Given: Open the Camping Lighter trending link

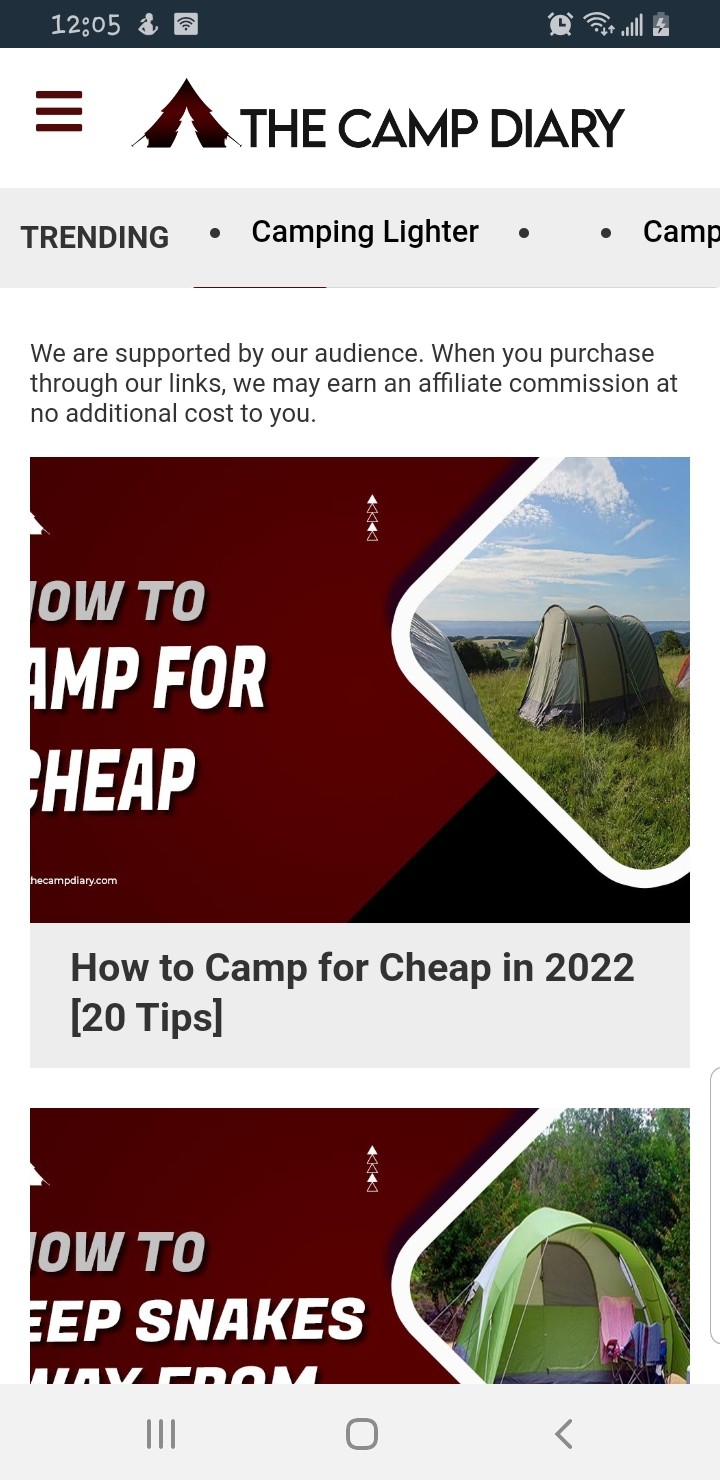Looking at the screenshot, I should [365, 232].
